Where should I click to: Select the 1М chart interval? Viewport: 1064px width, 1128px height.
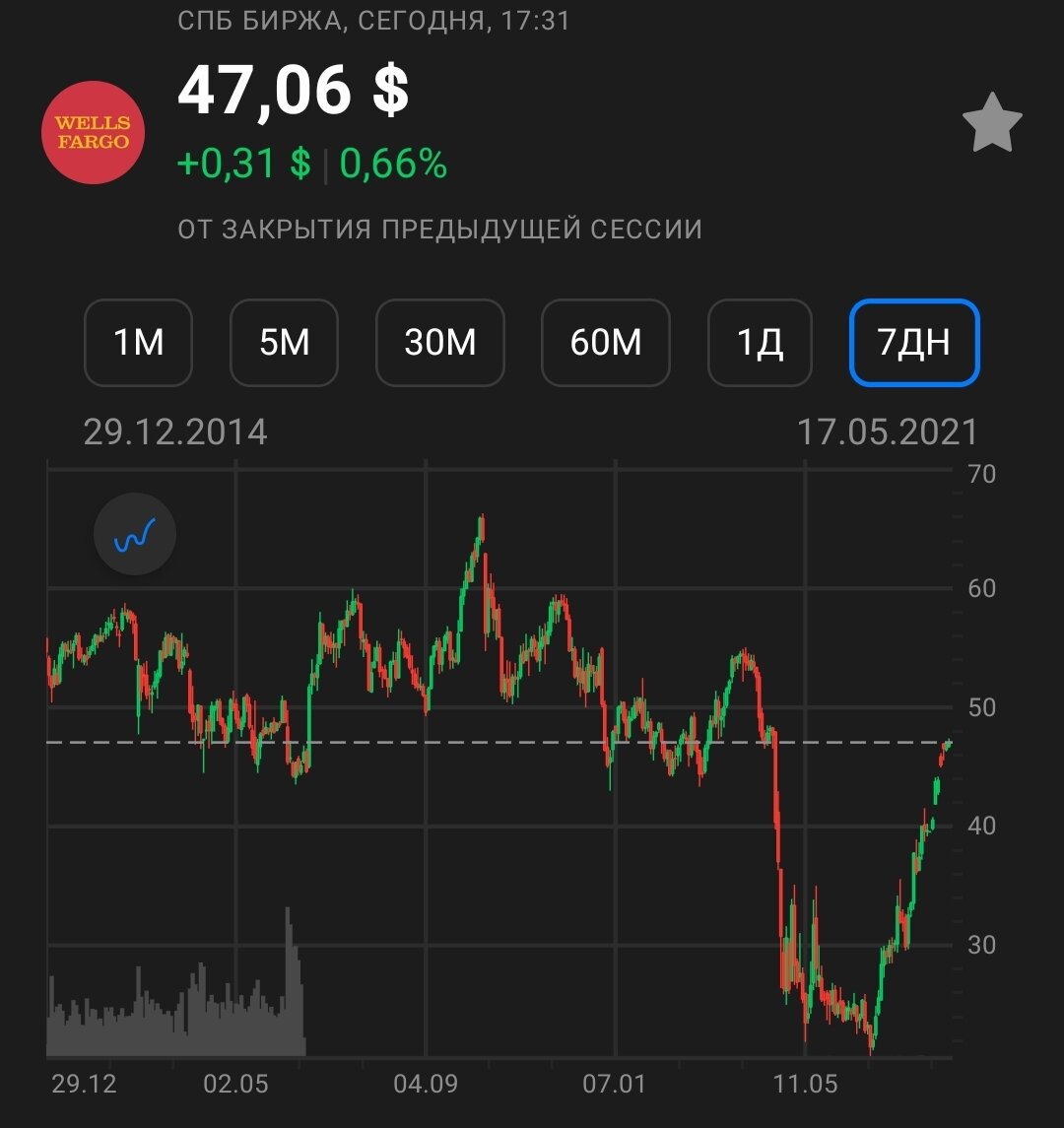138,343
